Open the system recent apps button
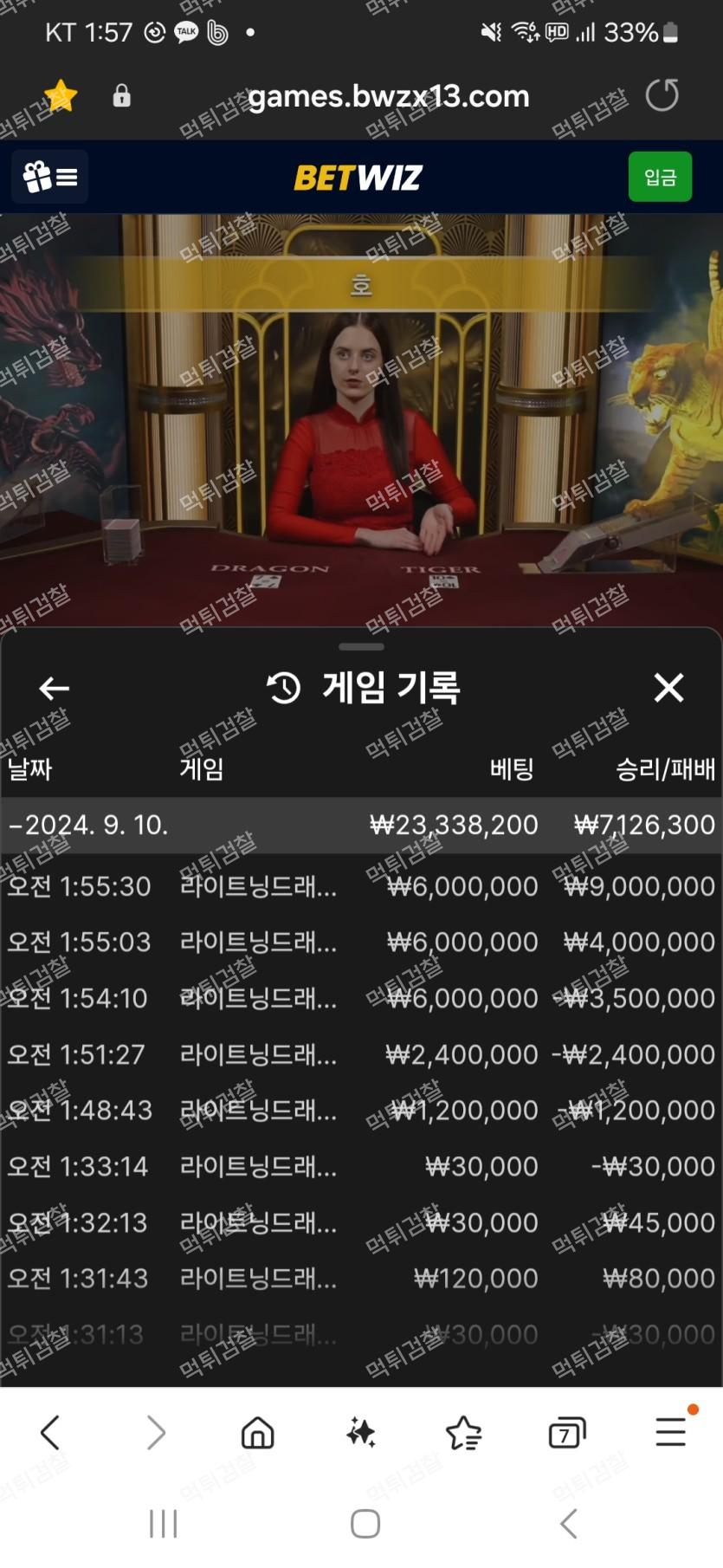This screenshot has height=1568, width=723. tap(163, 1524)
